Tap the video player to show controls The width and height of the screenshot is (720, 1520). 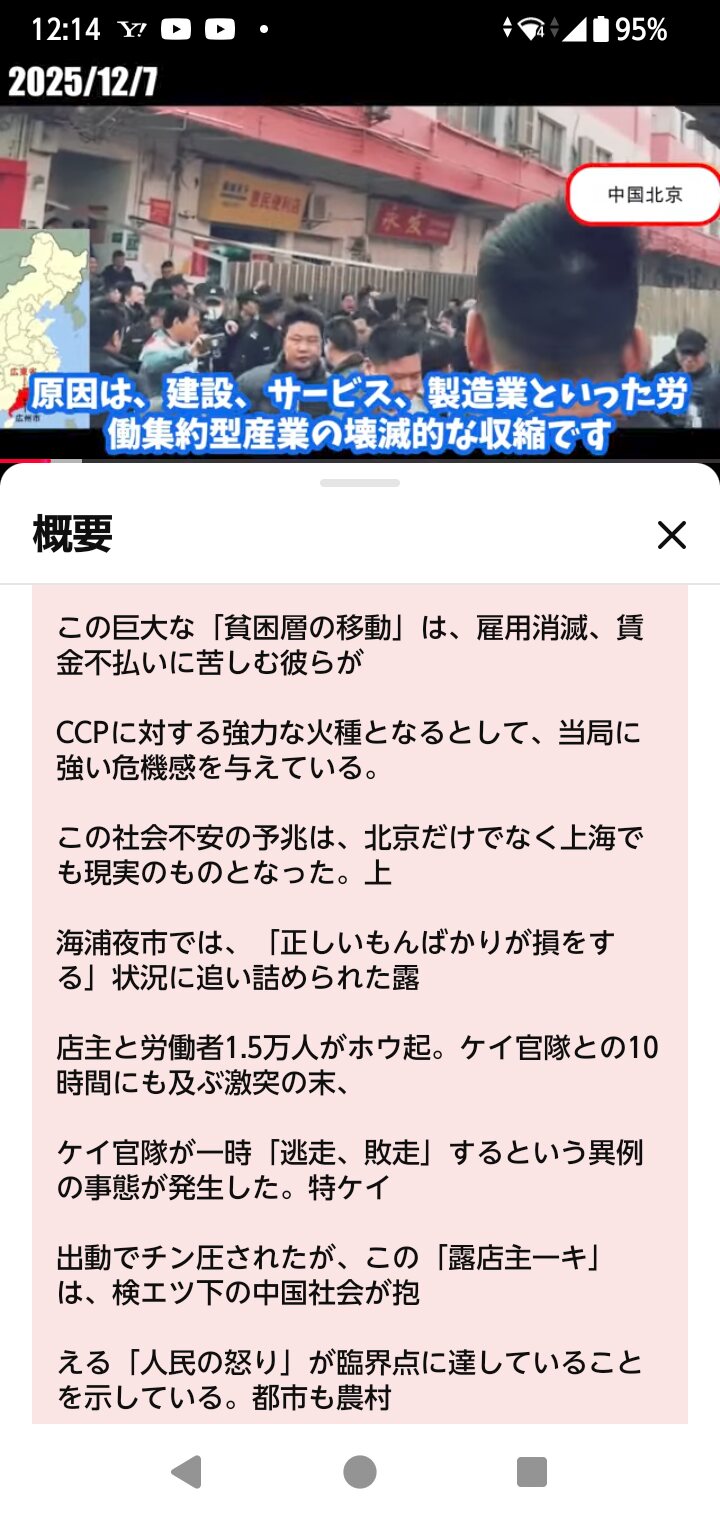(x=360, y=270)
